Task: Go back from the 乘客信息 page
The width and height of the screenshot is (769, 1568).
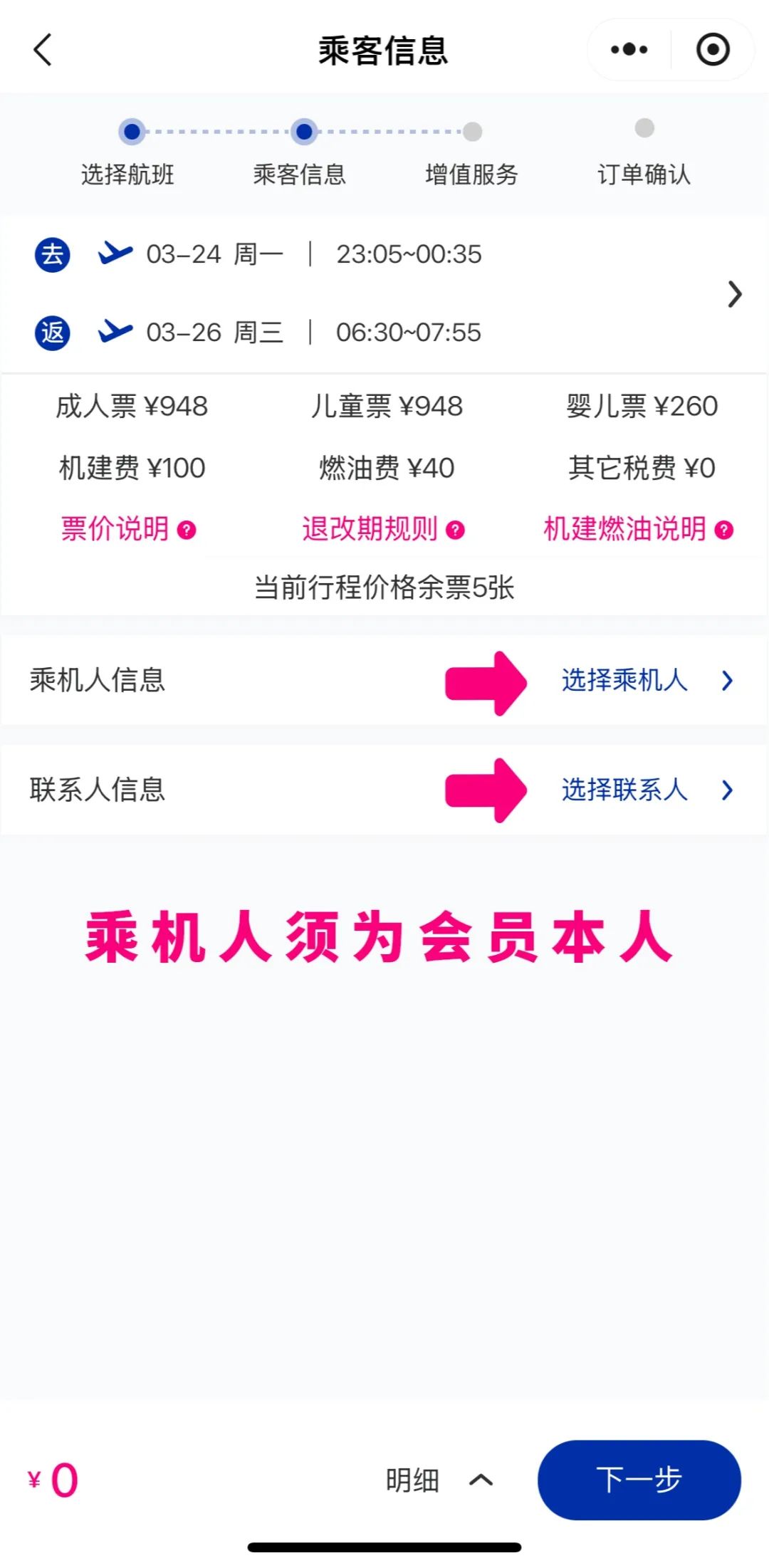Action: (x=43, y=50)
